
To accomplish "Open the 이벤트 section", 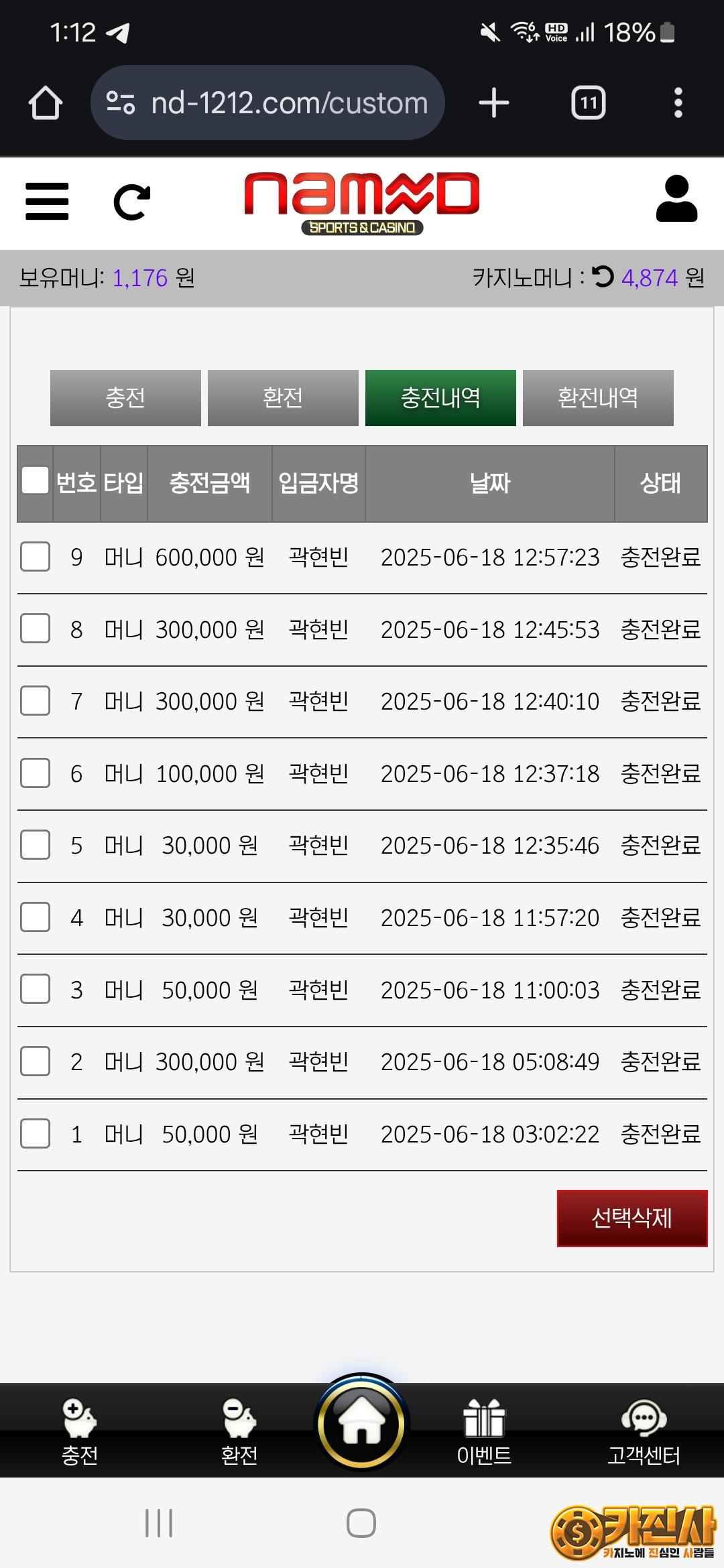I will (484, 1432).
